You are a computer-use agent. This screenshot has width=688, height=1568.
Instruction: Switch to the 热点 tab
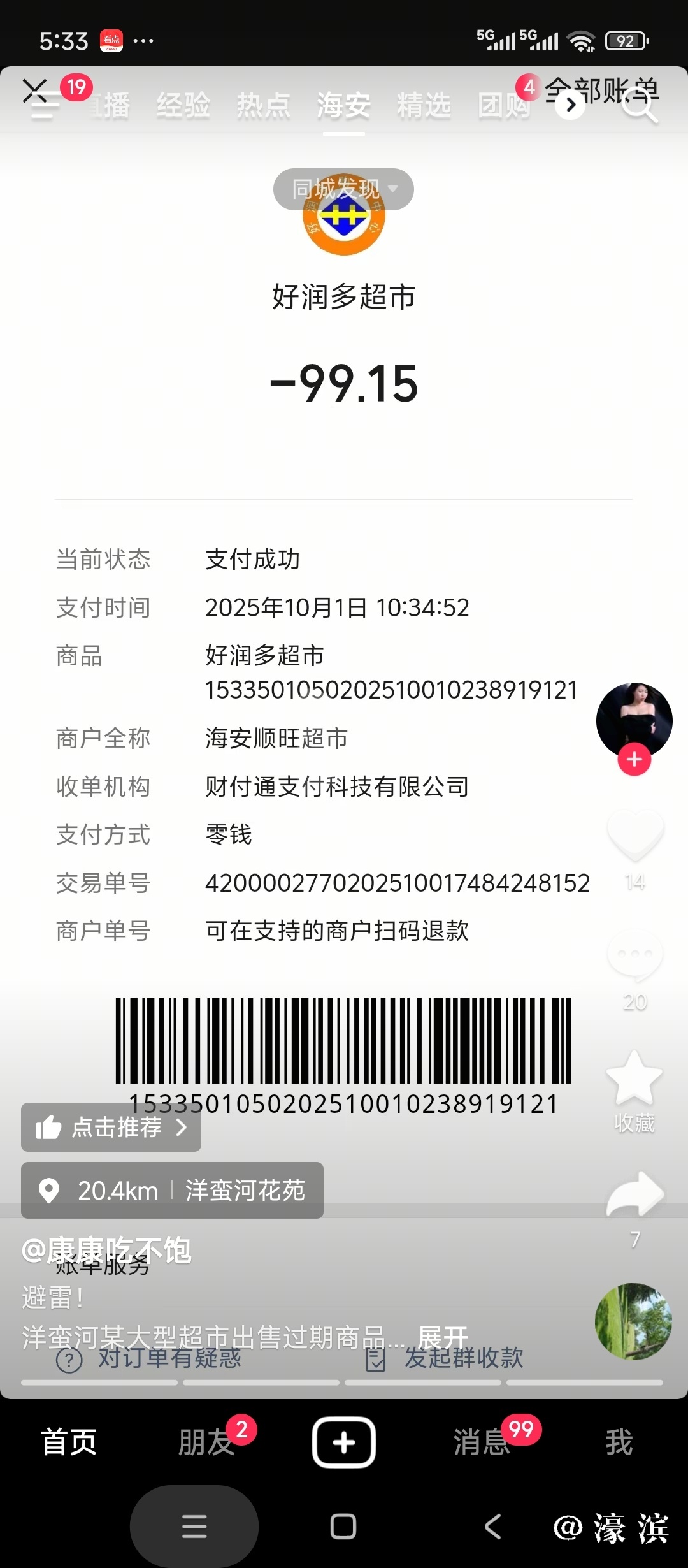pyautogui.click(x=264, y=105)
